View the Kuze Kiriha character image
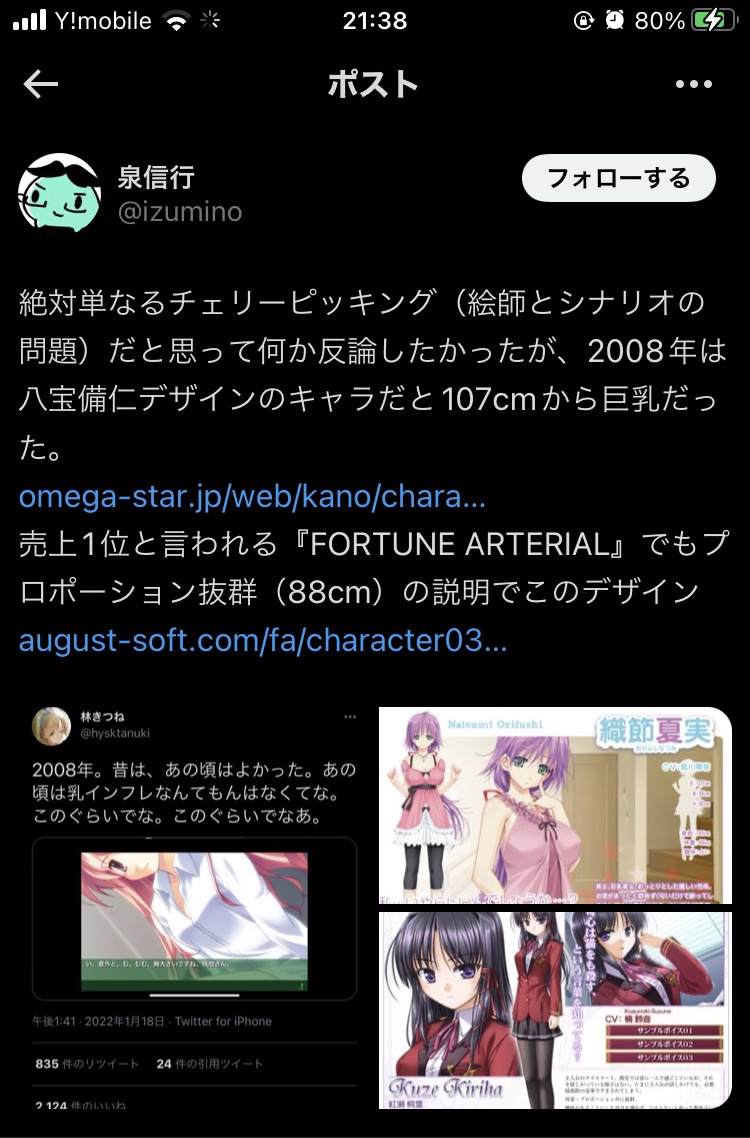 pos(555,1010)
